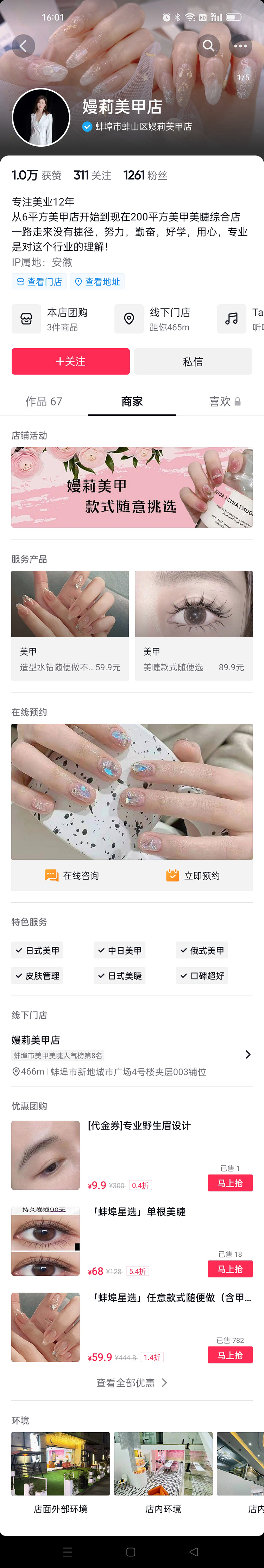This screenshot has height=1568, width=264.
Task: Grab the 专业野生眉设计 voucher with 马上抢
Action: coord(230,1183)
